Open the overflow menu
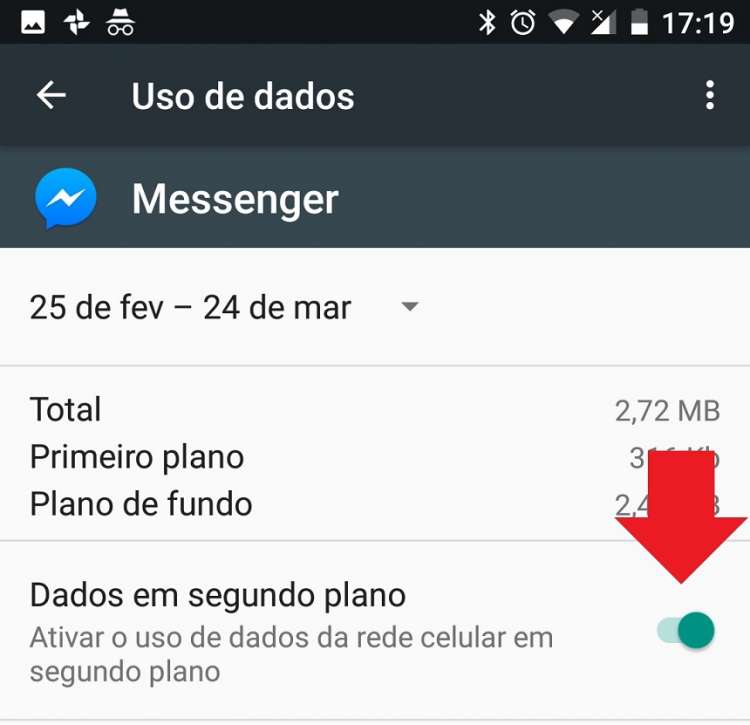The image size is (750, 725). tap(709, 96)
